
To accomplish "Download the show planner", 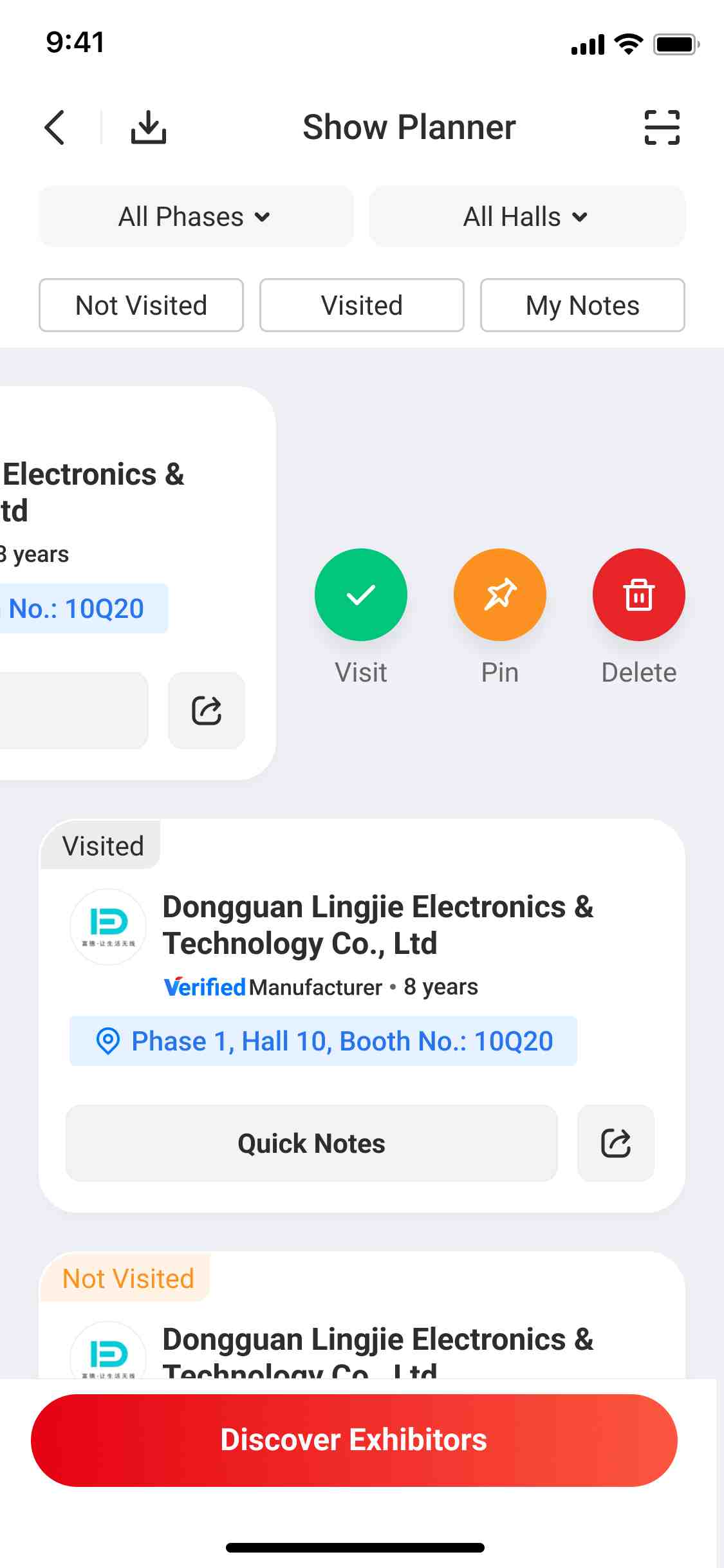I will point(149,127).
